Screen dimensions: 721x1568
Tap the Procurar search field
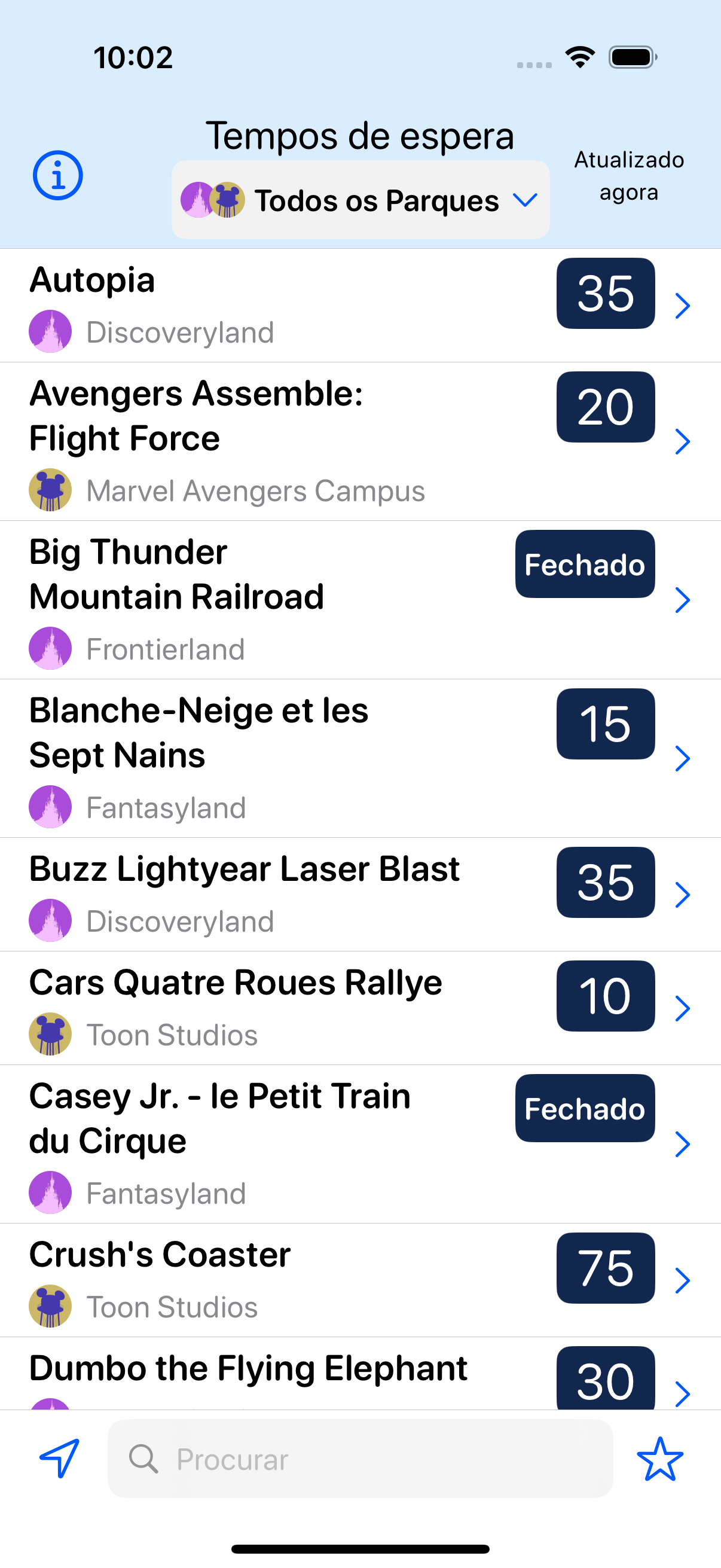(x=360, y=1459)
